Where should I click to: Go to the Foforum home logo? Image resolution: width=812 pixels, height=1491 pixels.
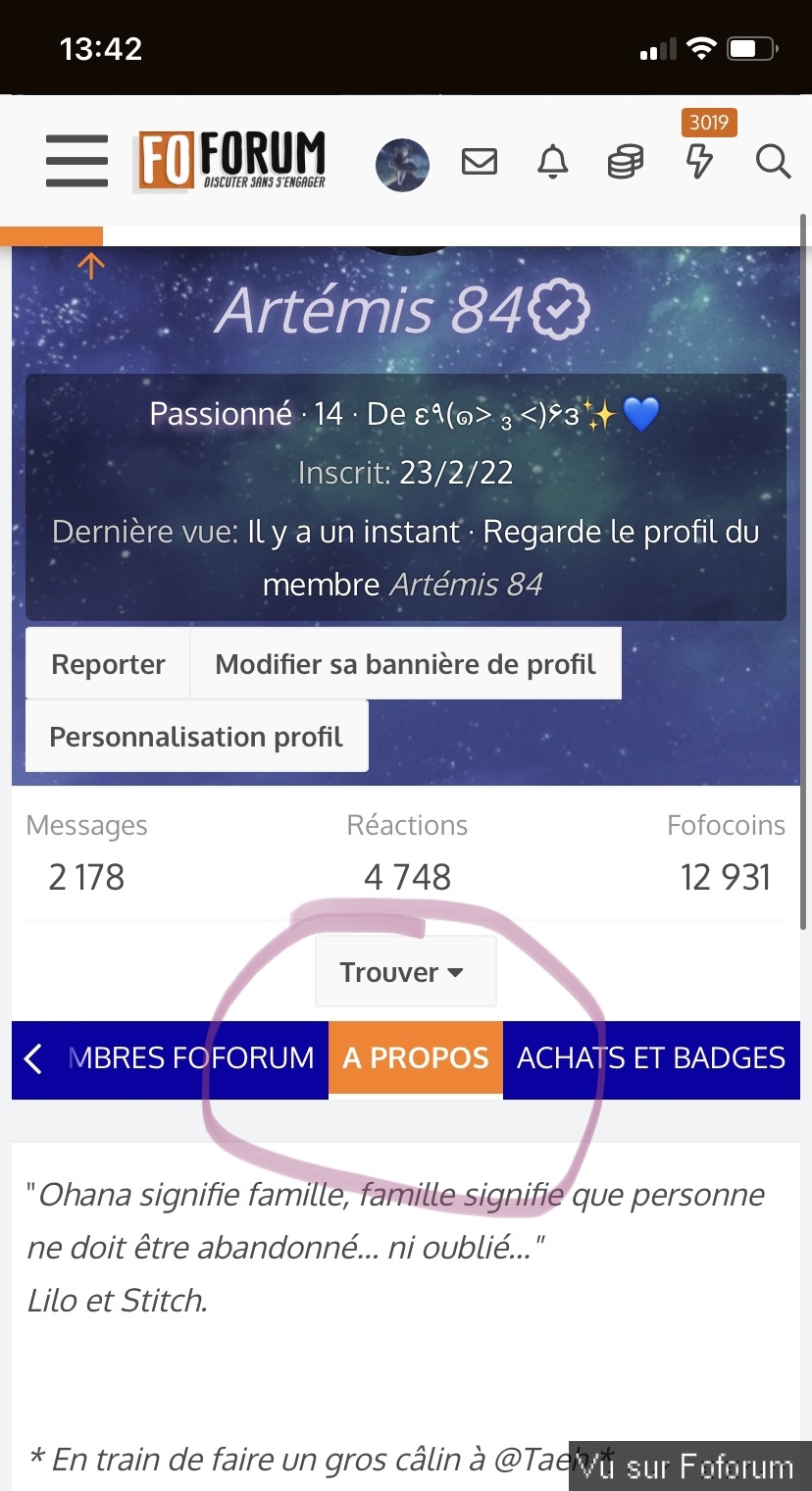(x=231, y=161)
